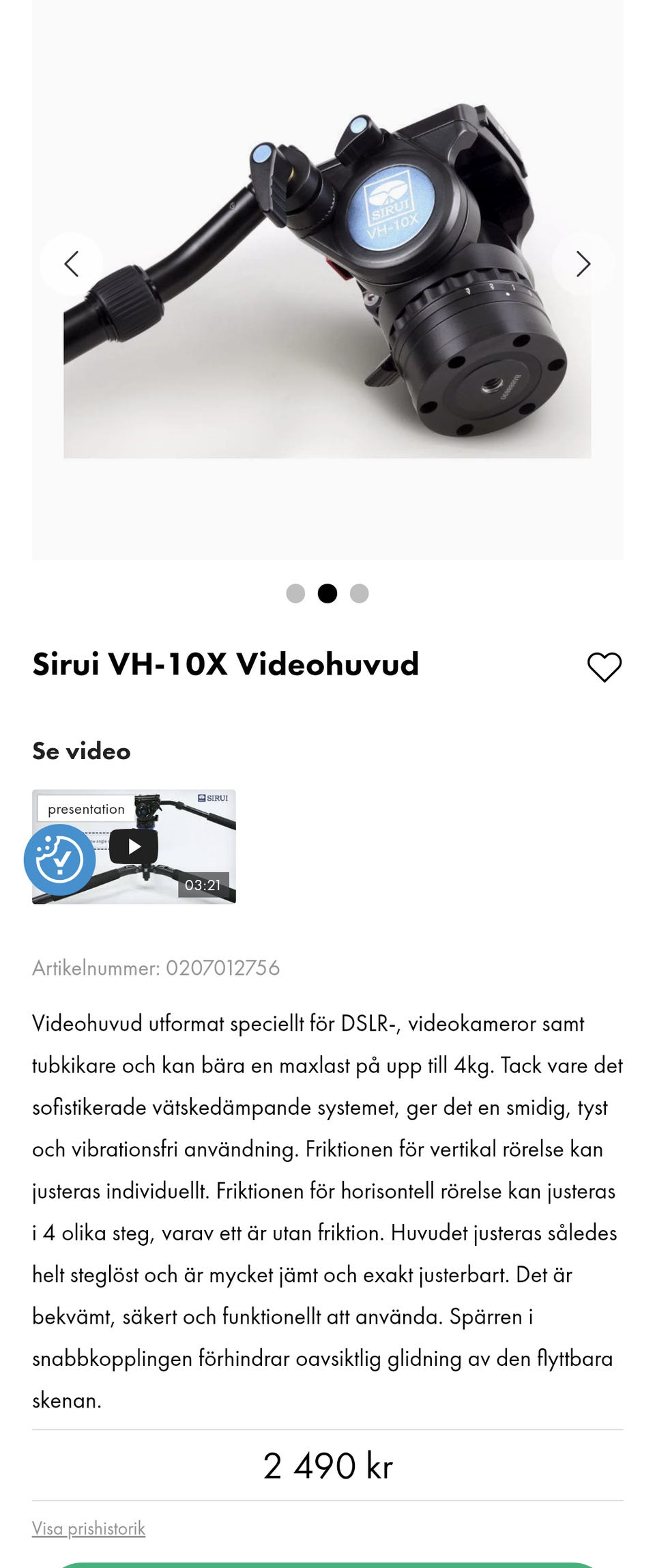Jump to the first image dot
This screenshot has width=655, height=1568.
point(295,593)
